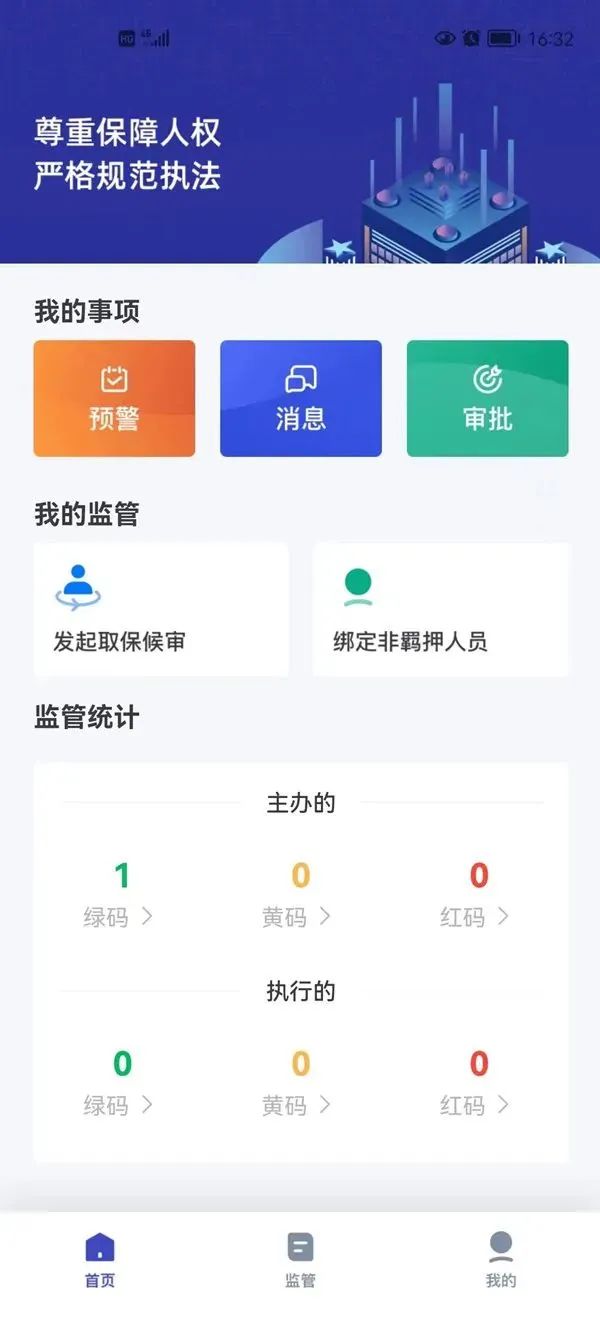
Task: Open 绑定非羁押人员 card
Action: coord(440,609)
